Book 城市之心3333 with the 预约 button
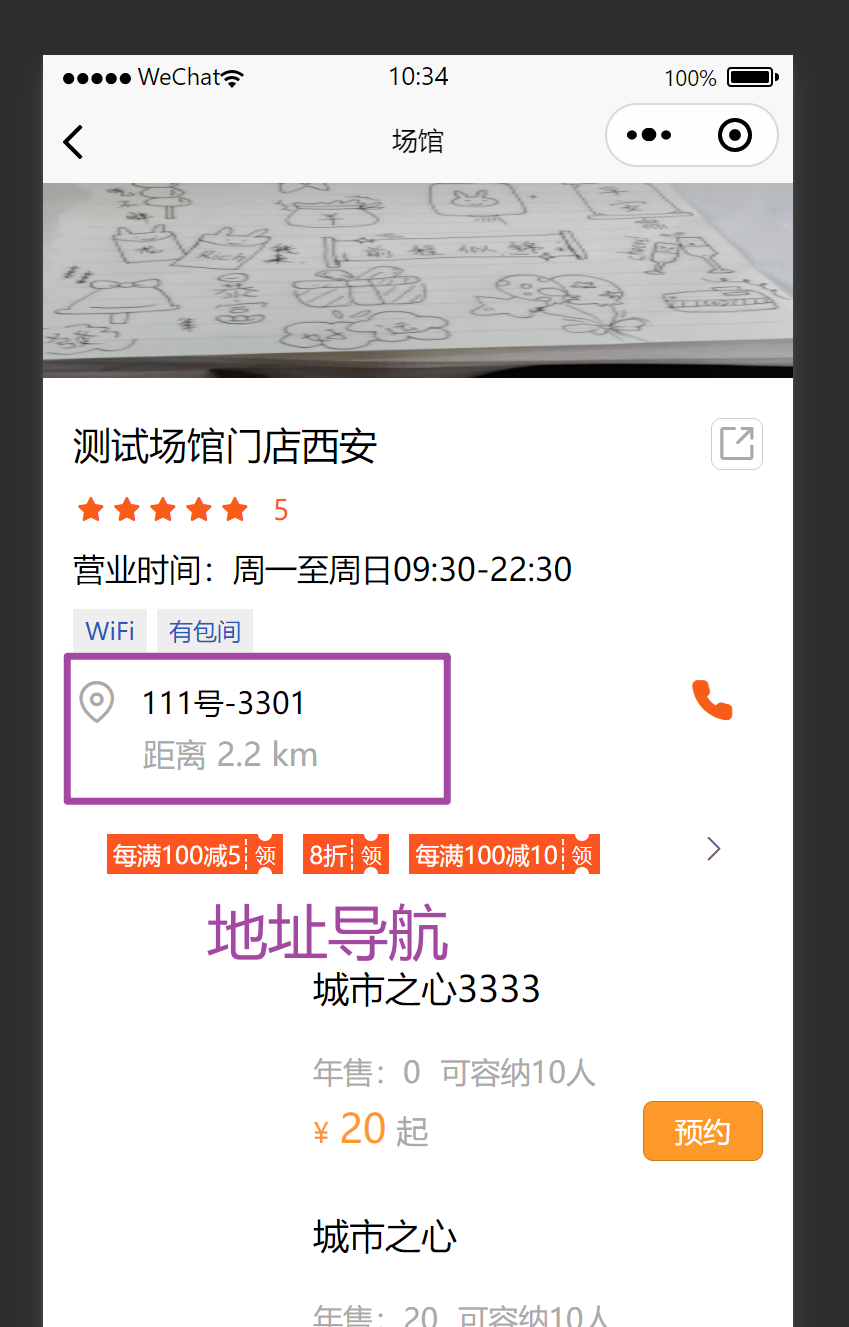Screen dimensions: 849x1327 click(702, 1131)
